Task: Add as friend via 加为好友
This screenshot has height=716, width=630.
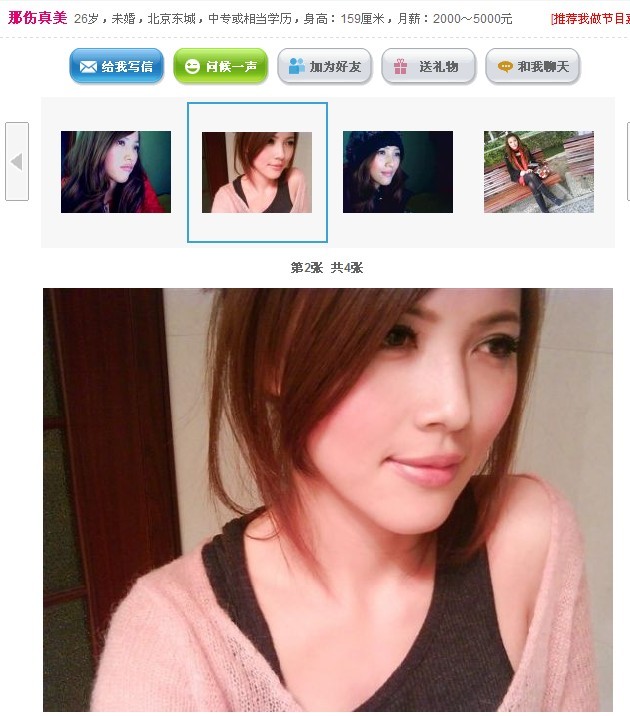Action: pos(324,66)
